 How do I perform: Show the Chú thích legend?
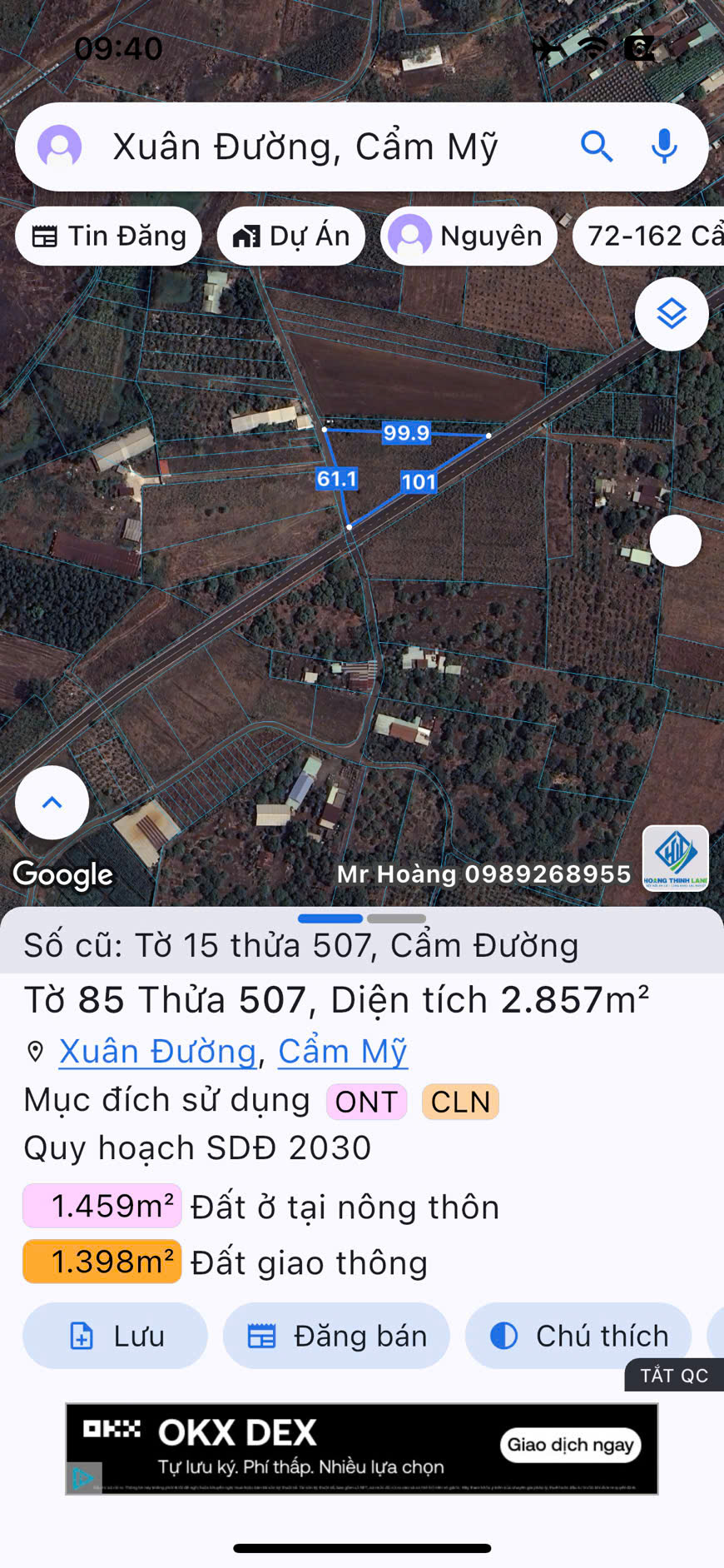click(578, 1336)
